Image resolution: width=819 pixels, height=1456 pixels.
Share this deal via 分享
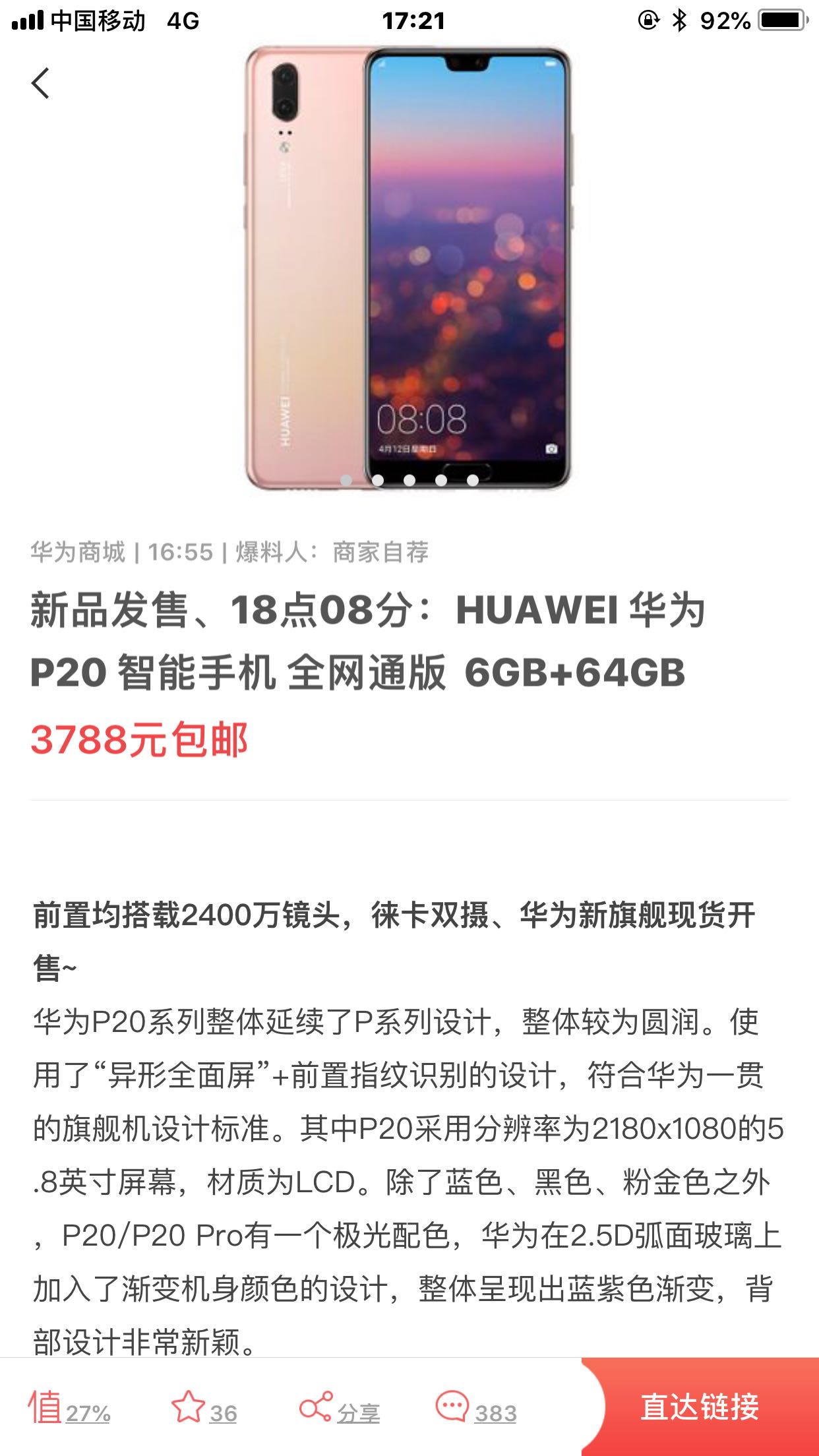tap(340, 1409)
